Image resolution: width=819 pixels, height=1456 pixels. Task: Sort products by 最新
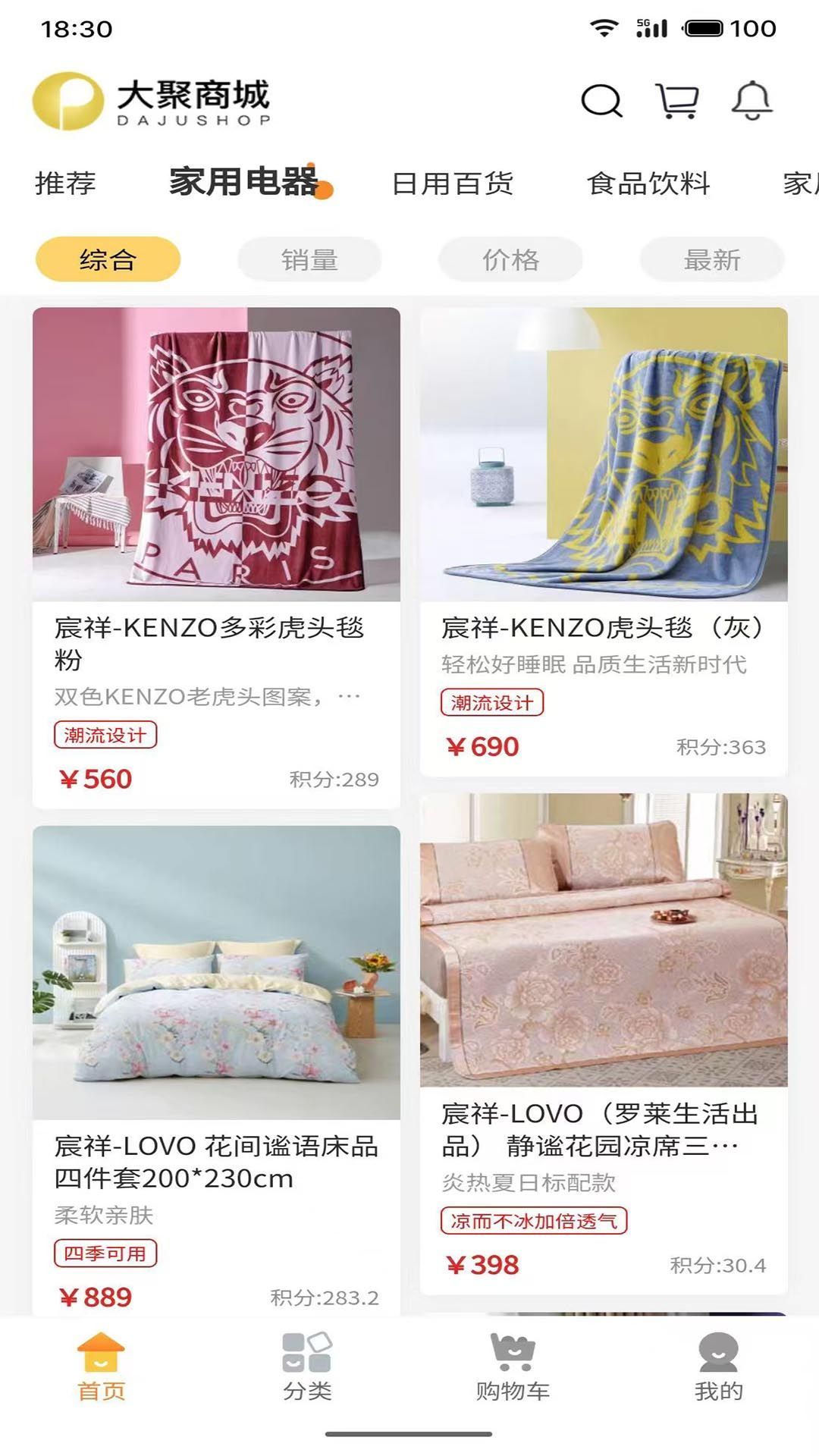(711, 260)
